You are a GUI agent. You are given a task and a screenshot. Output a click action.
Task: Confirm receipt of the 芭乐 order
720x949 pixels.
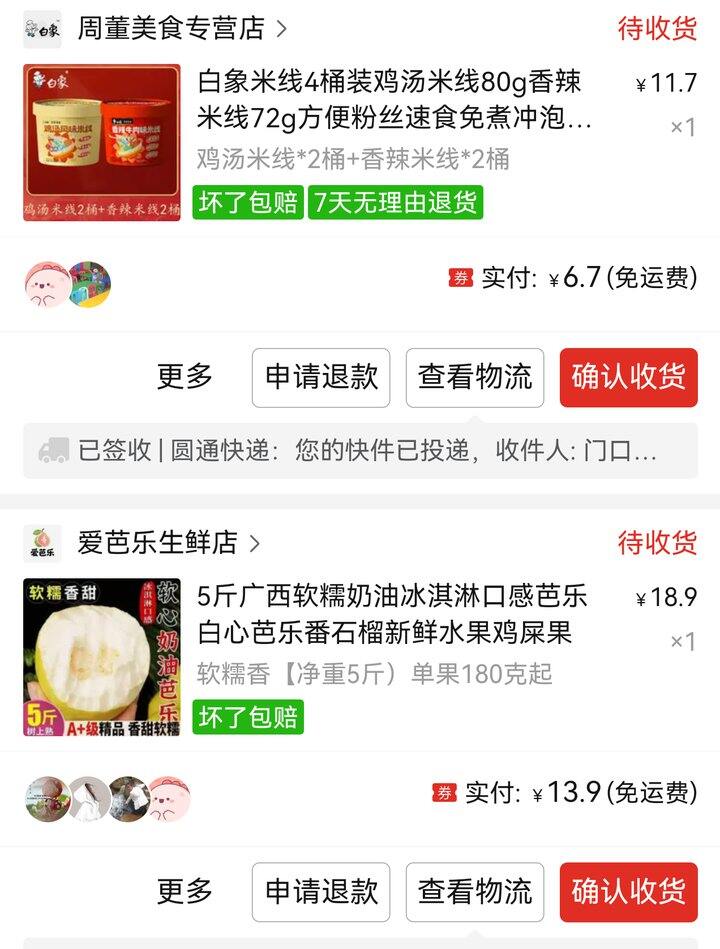point(628,891)
